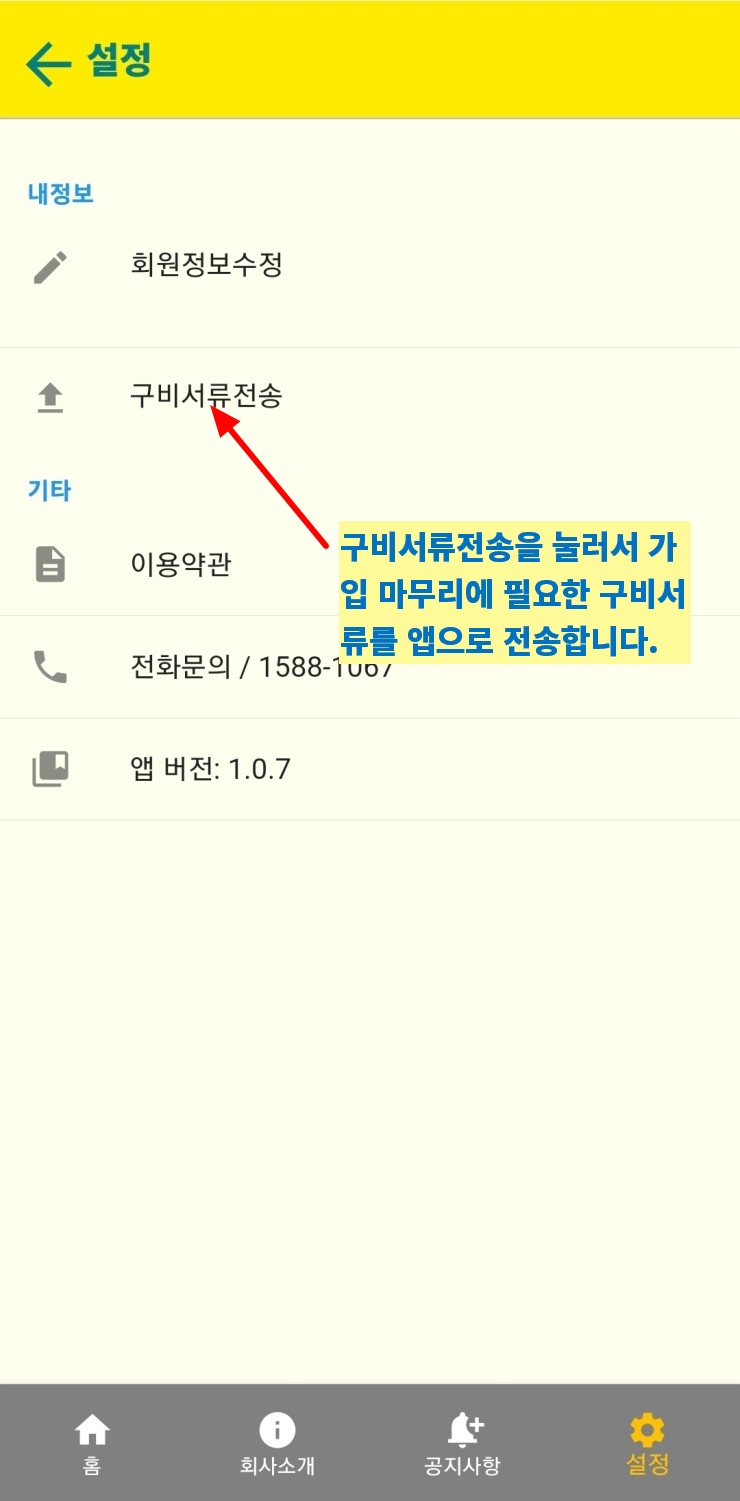Select the 설정 tab in bottom bar
740x1501 pixels.
[647, 1445]
